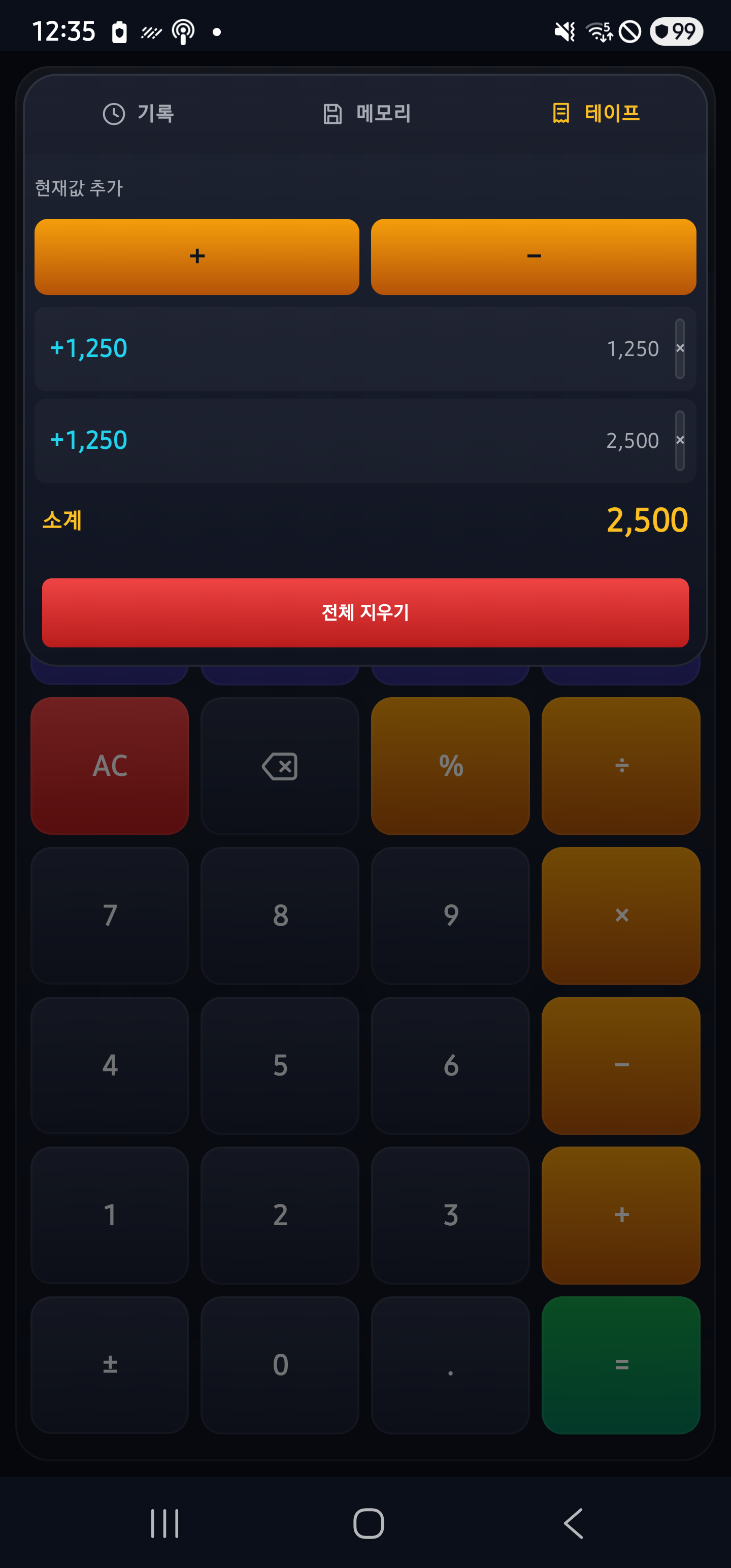
Task: Tap the multiply key
Action: pyautogui.click(x=621, y=916)
